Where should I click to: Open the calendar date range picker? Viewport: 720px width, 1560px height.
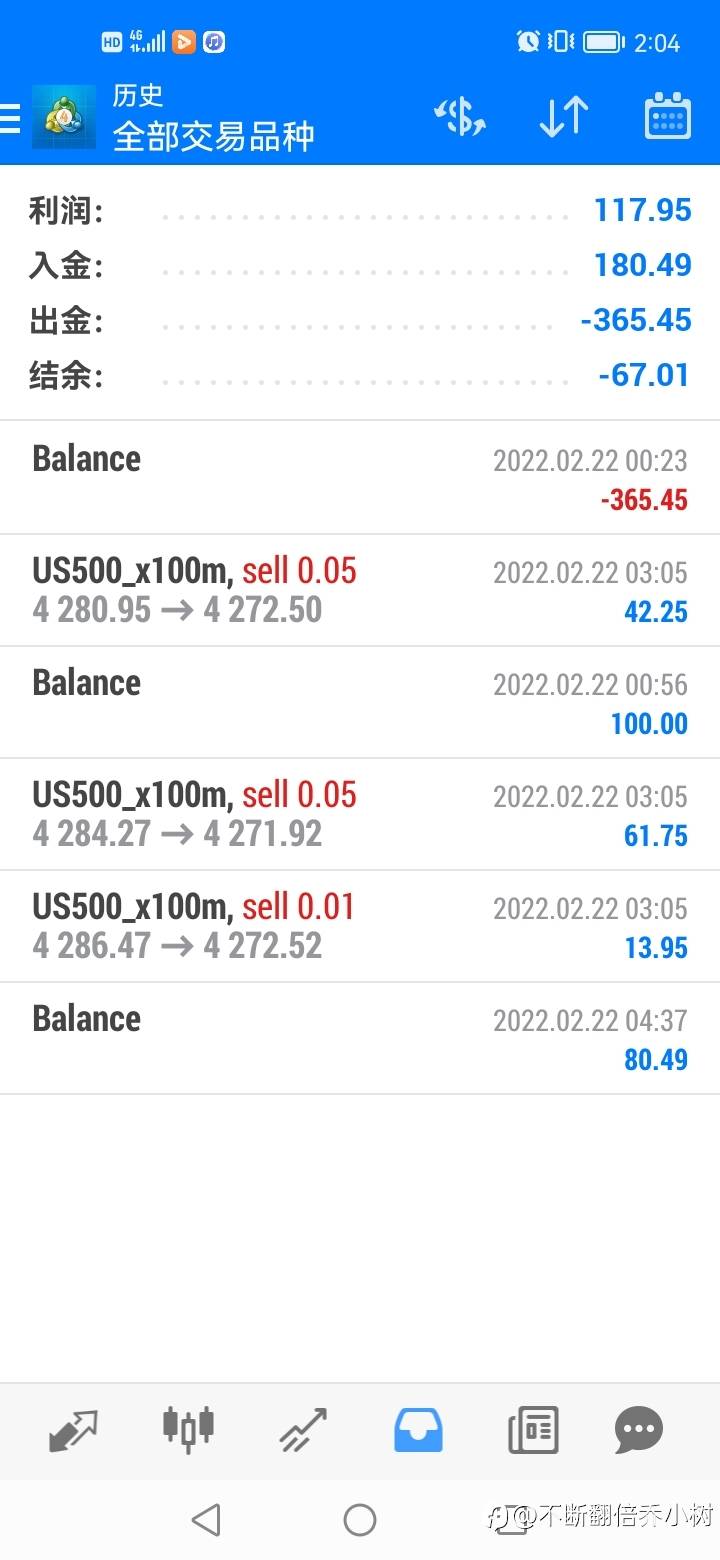pyautogui.click(x=667, y=117)
